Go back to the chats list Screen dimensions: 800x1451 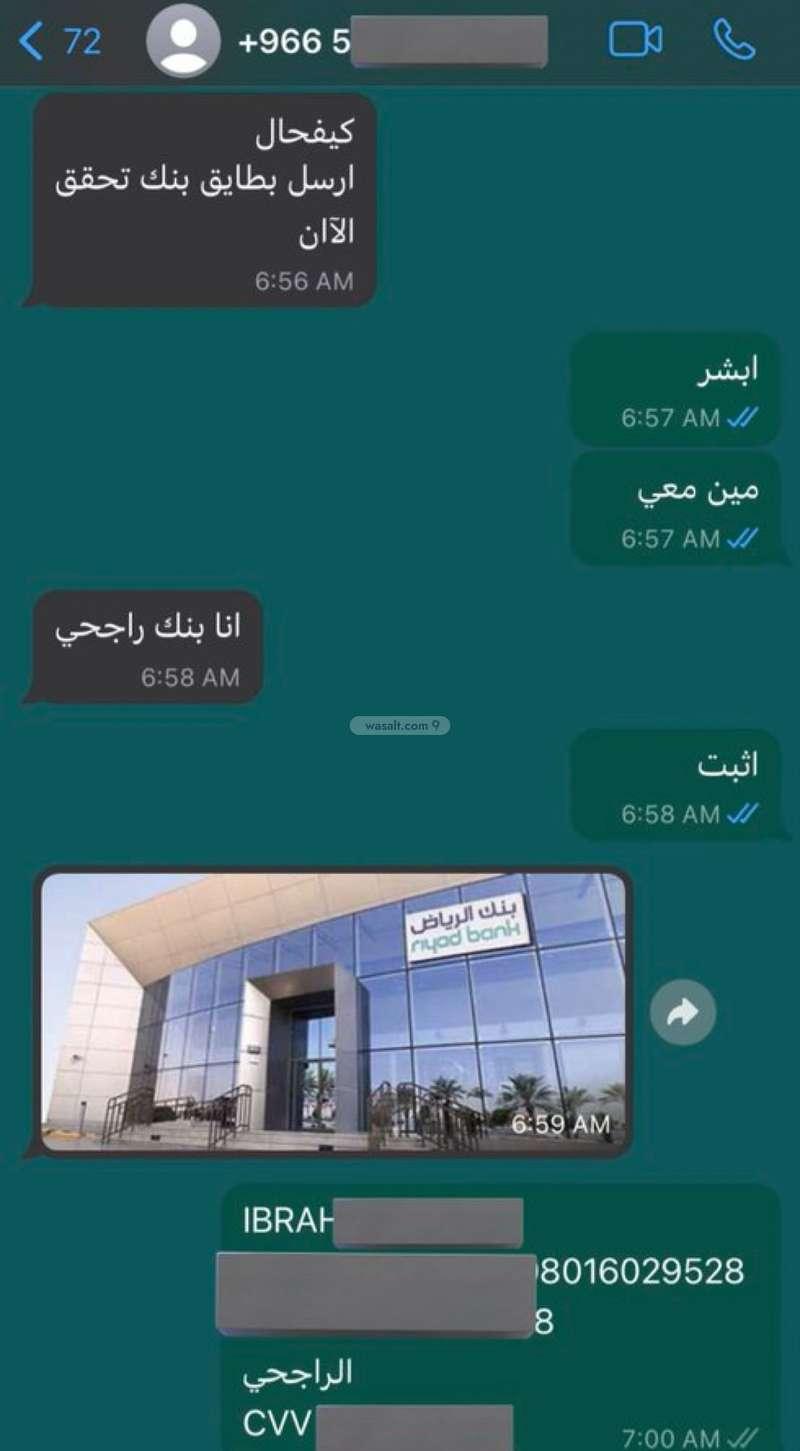tap(58, 42)
